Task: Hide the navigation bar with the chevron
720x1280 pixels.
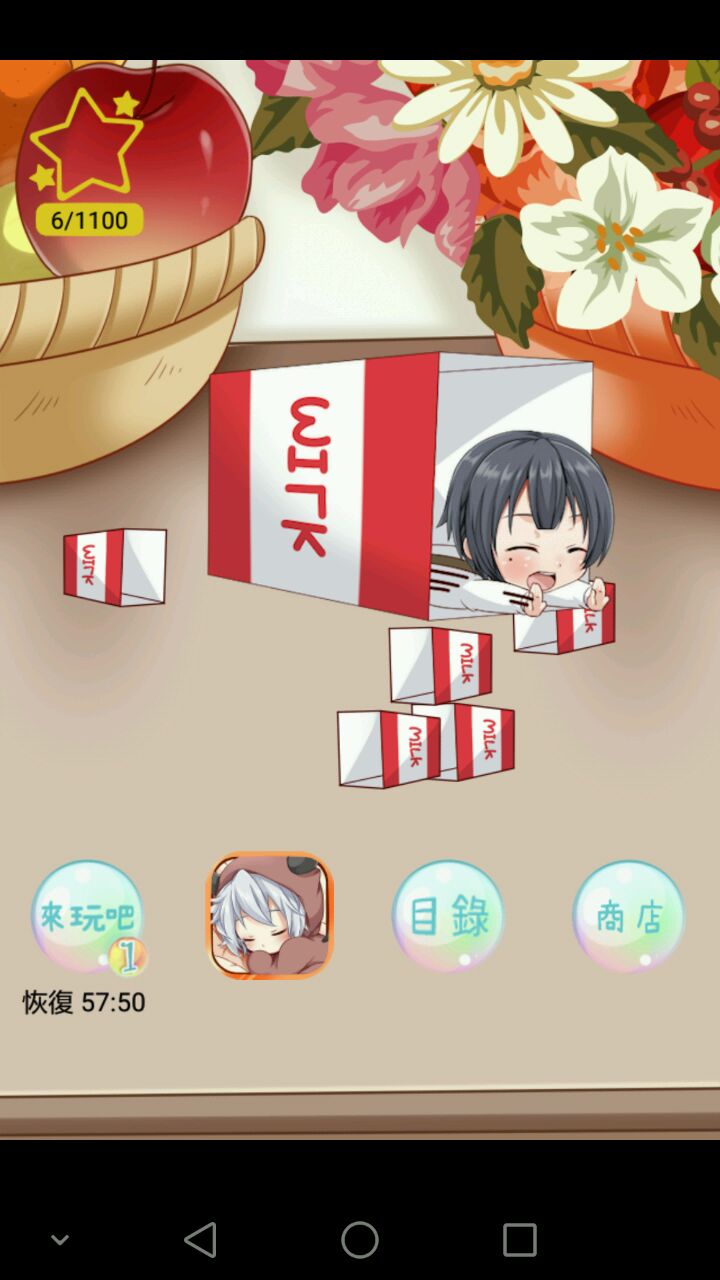Action: [60, 1240]
